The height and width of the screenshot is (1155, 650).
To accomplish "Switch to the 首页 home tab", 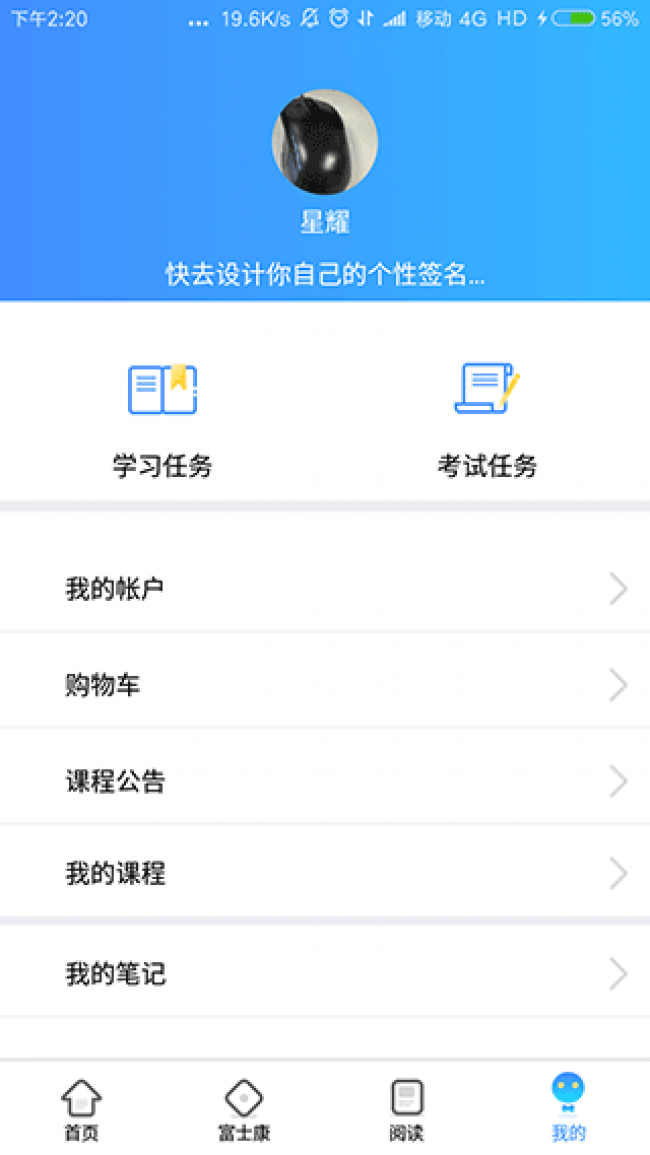I will pyautogui.click(x=81, y=1109).
